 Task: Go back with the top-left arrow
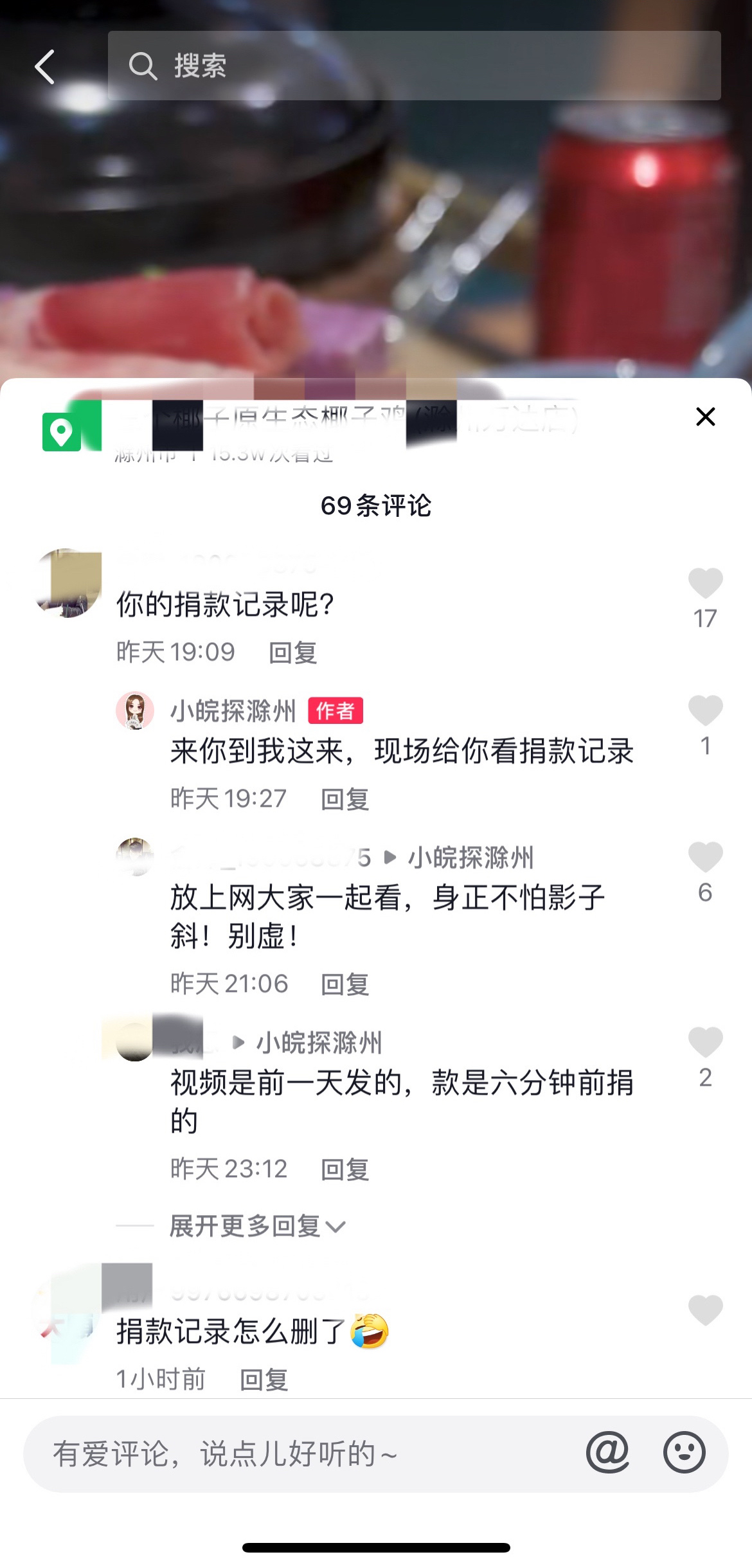[x=45, y=67]
